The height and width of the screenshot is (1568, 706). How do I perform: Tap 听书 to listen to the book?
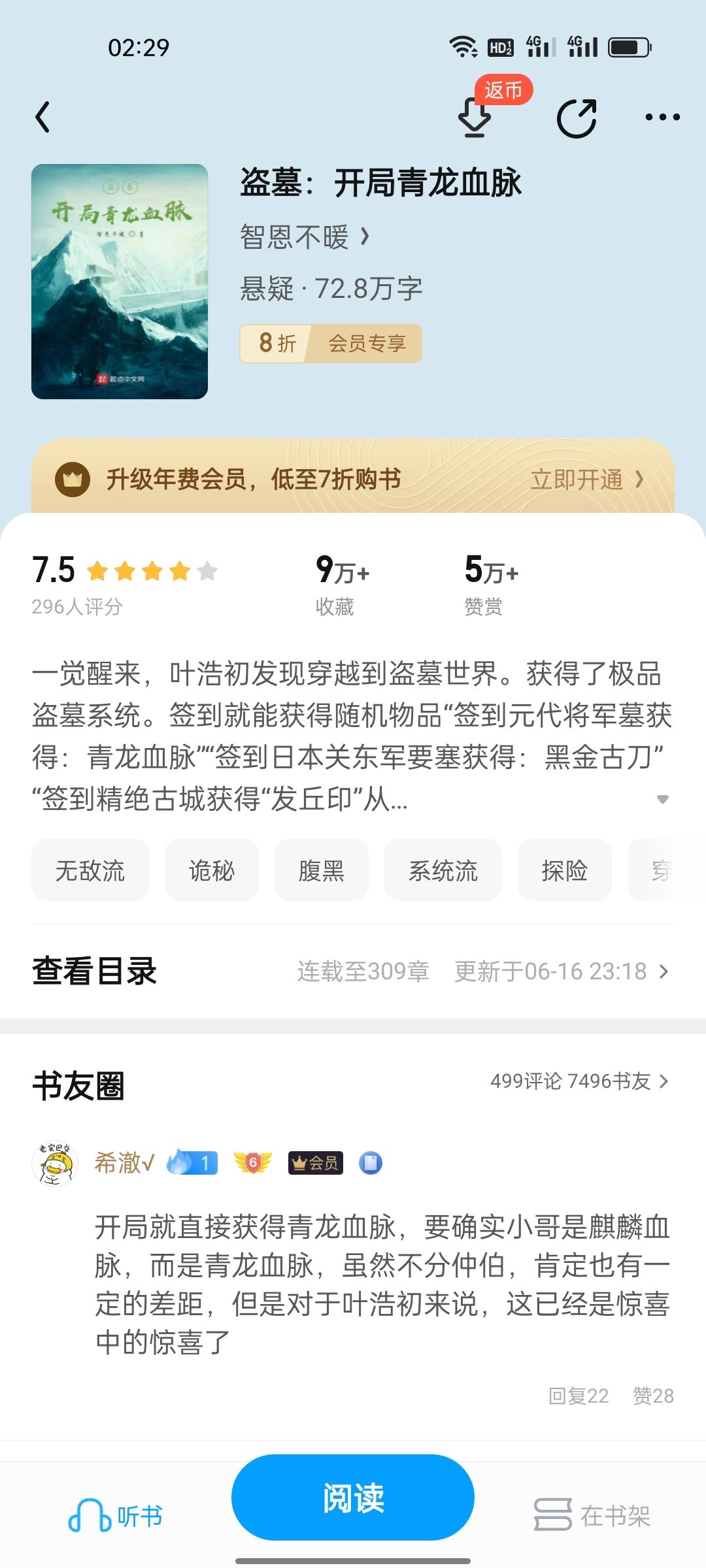(115, 1516)
